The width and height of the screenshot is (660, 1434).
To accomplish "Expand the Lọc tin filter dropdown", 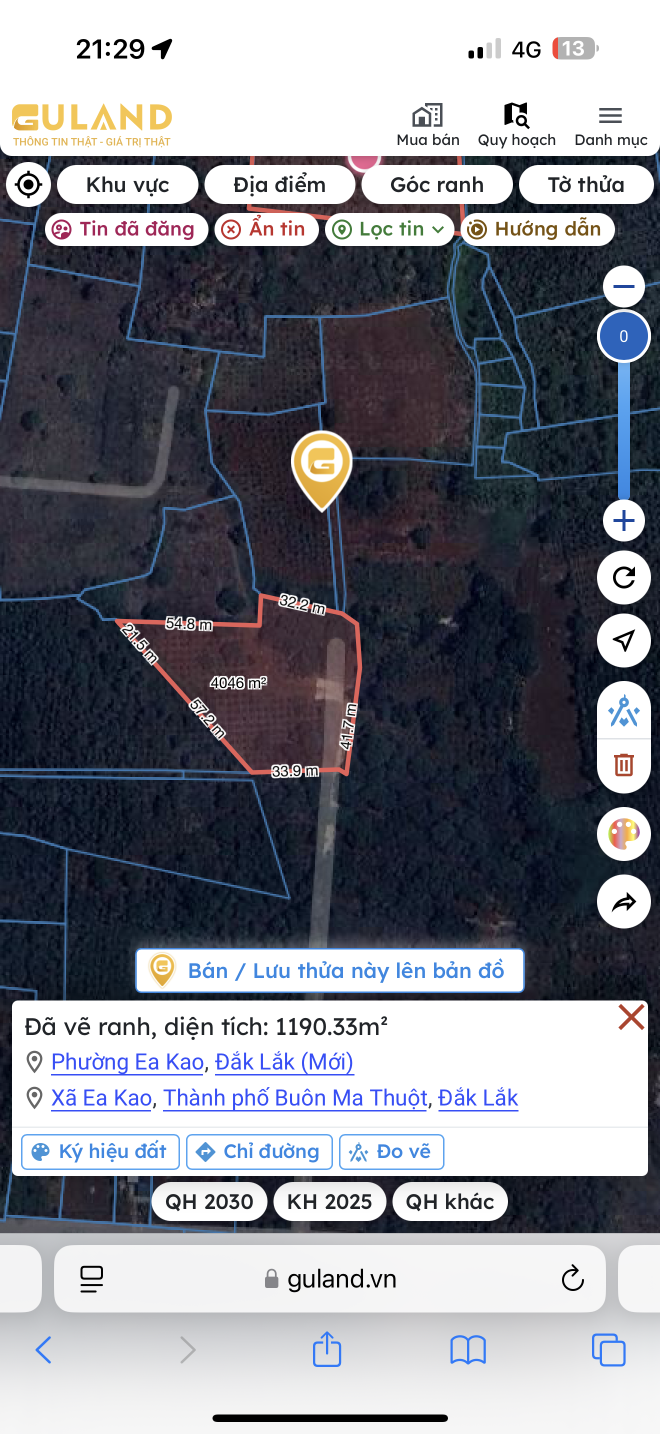I will point(389,229).
